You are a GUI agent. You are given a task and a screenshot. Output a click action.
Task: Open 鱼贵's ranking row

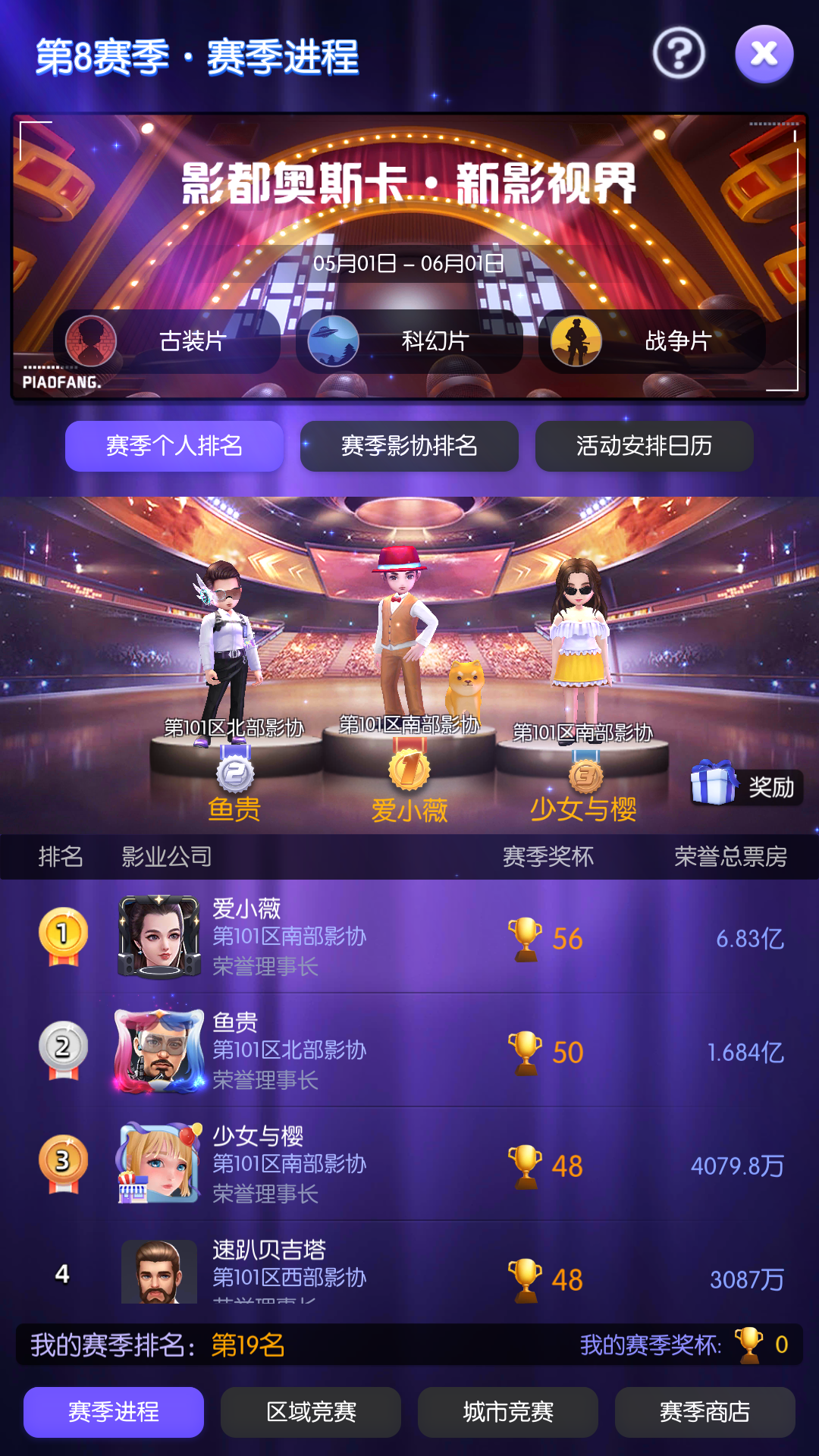coord(409,1051)
